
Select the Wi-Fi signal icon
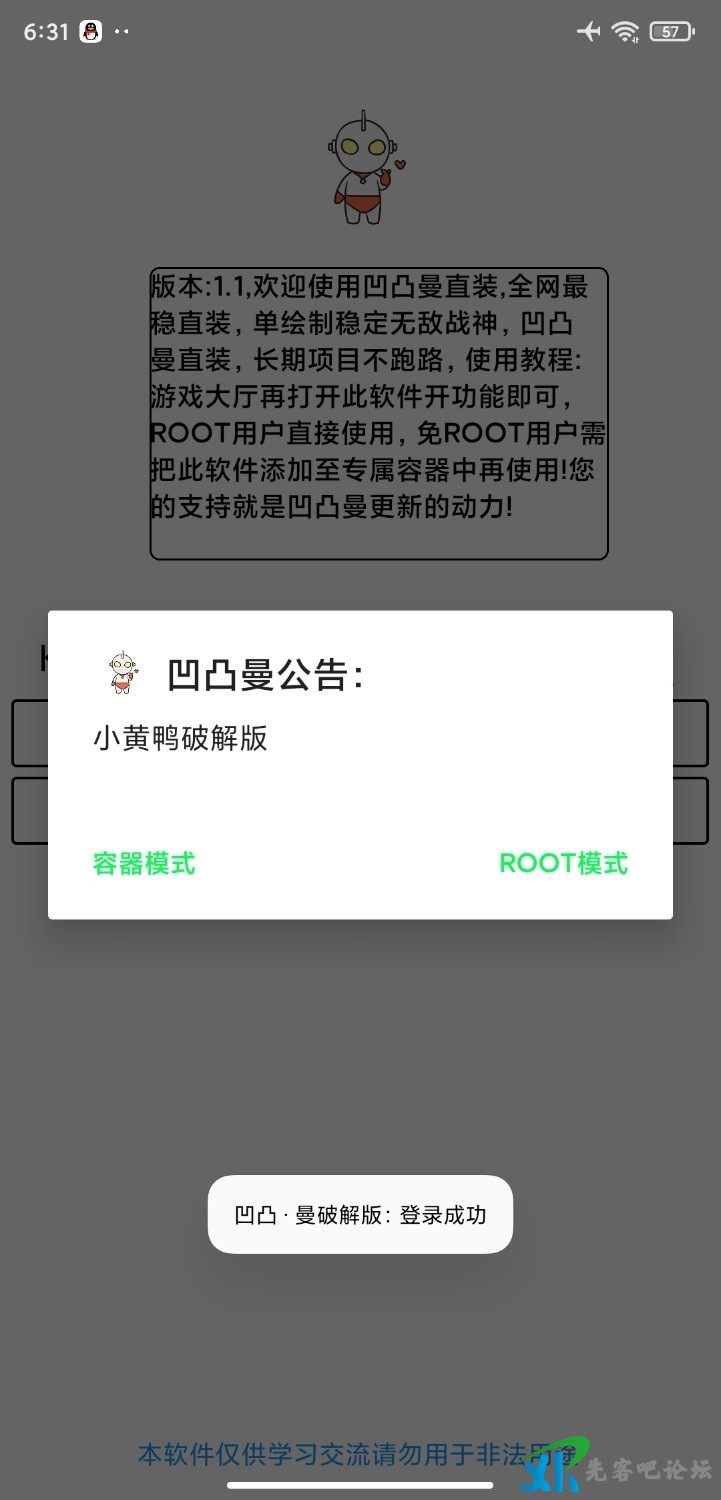(x=626, y=31)
